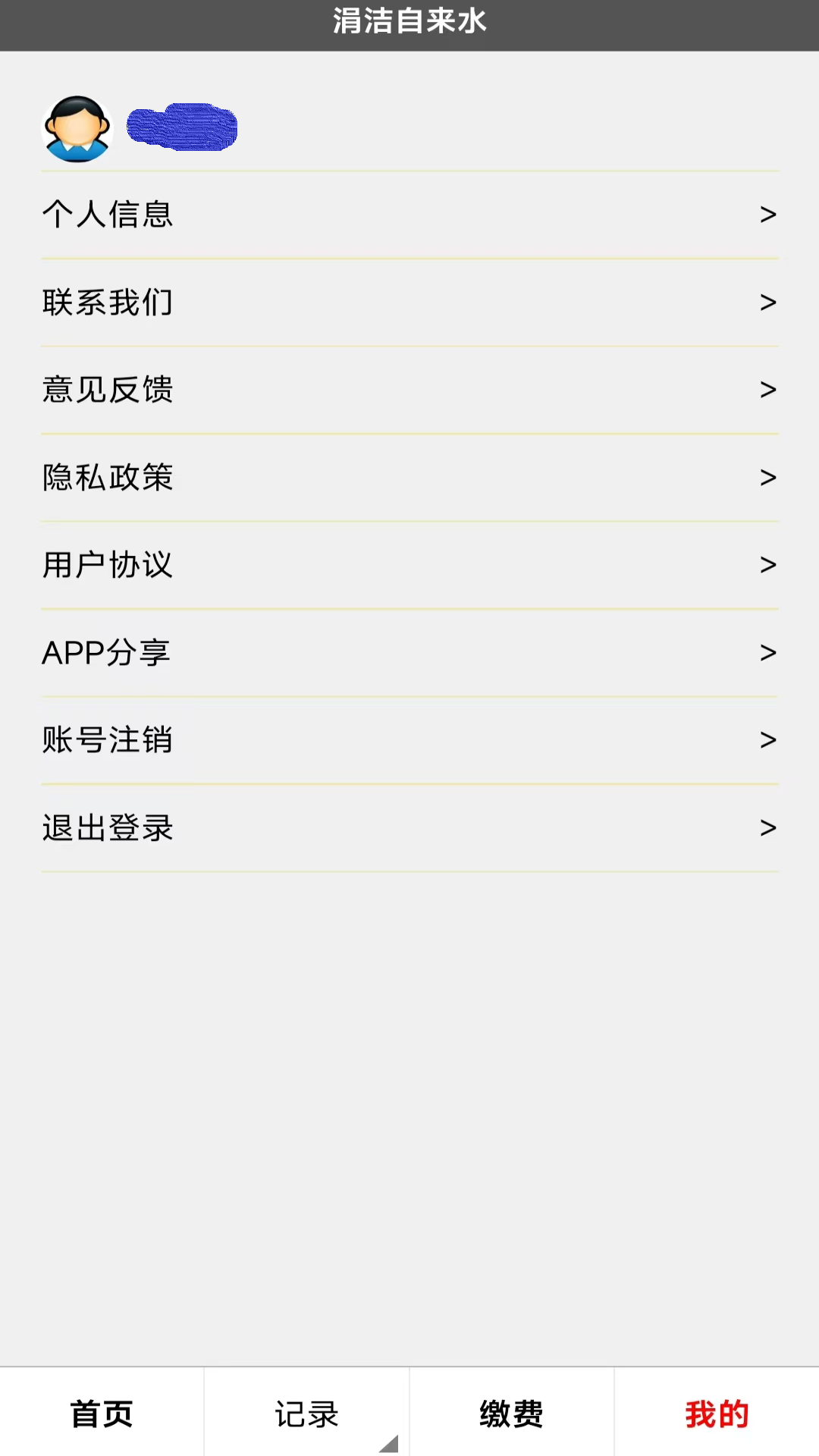Screen dimensions: 819x1456
Task: Switch to the 首页 home tab
Action: tap(102, 1414)
